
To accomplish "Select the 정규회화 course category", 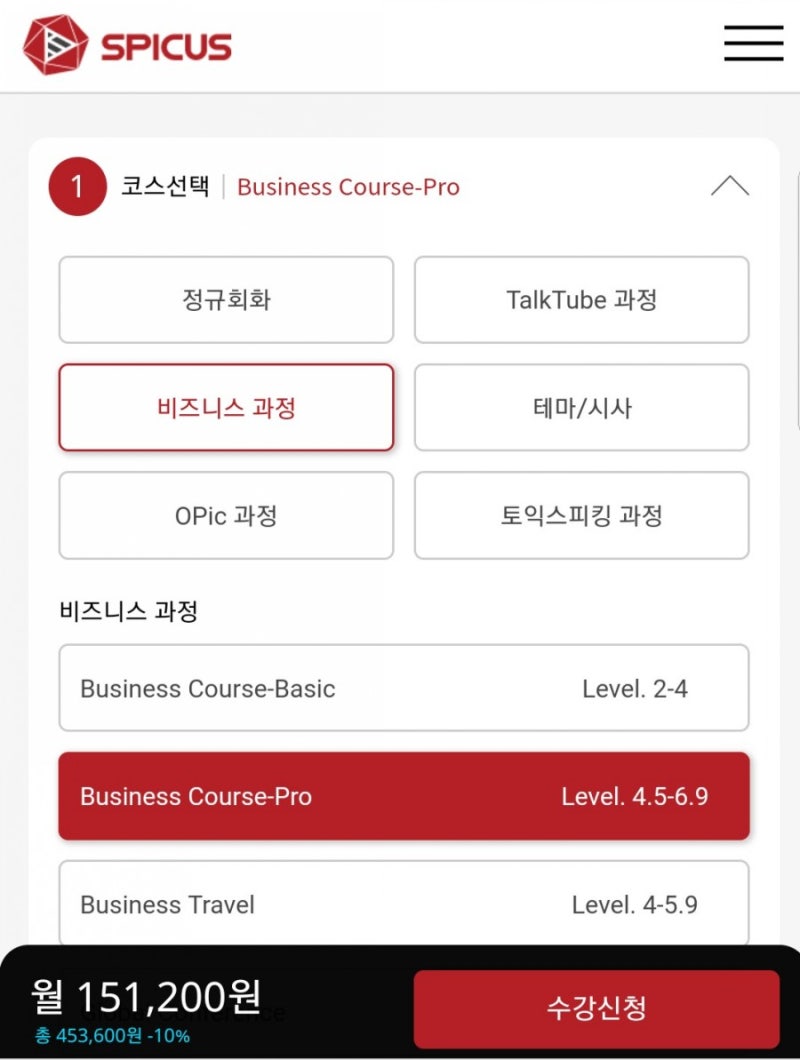I will tap(226, 300).
